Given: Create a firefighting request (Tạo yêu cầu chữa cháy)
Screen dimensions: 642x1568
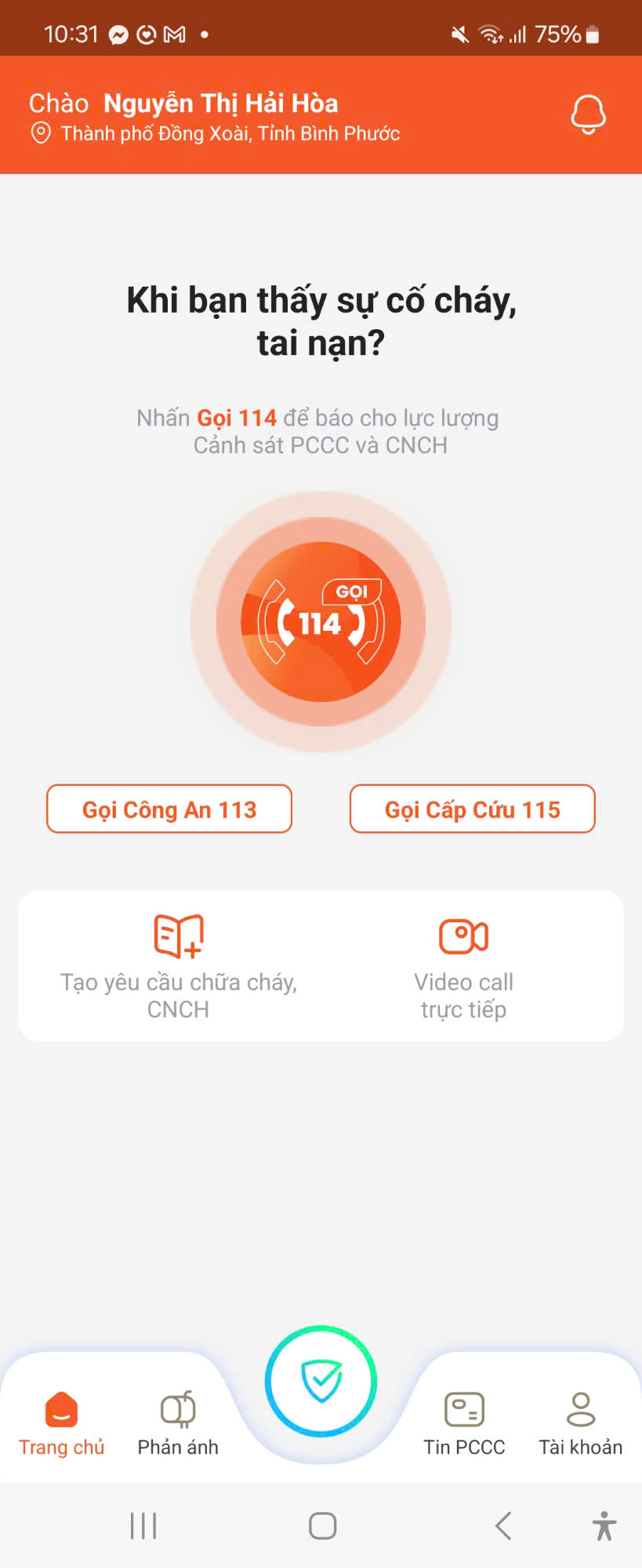Looking at the screenshot, I should (x=179, y=965).
